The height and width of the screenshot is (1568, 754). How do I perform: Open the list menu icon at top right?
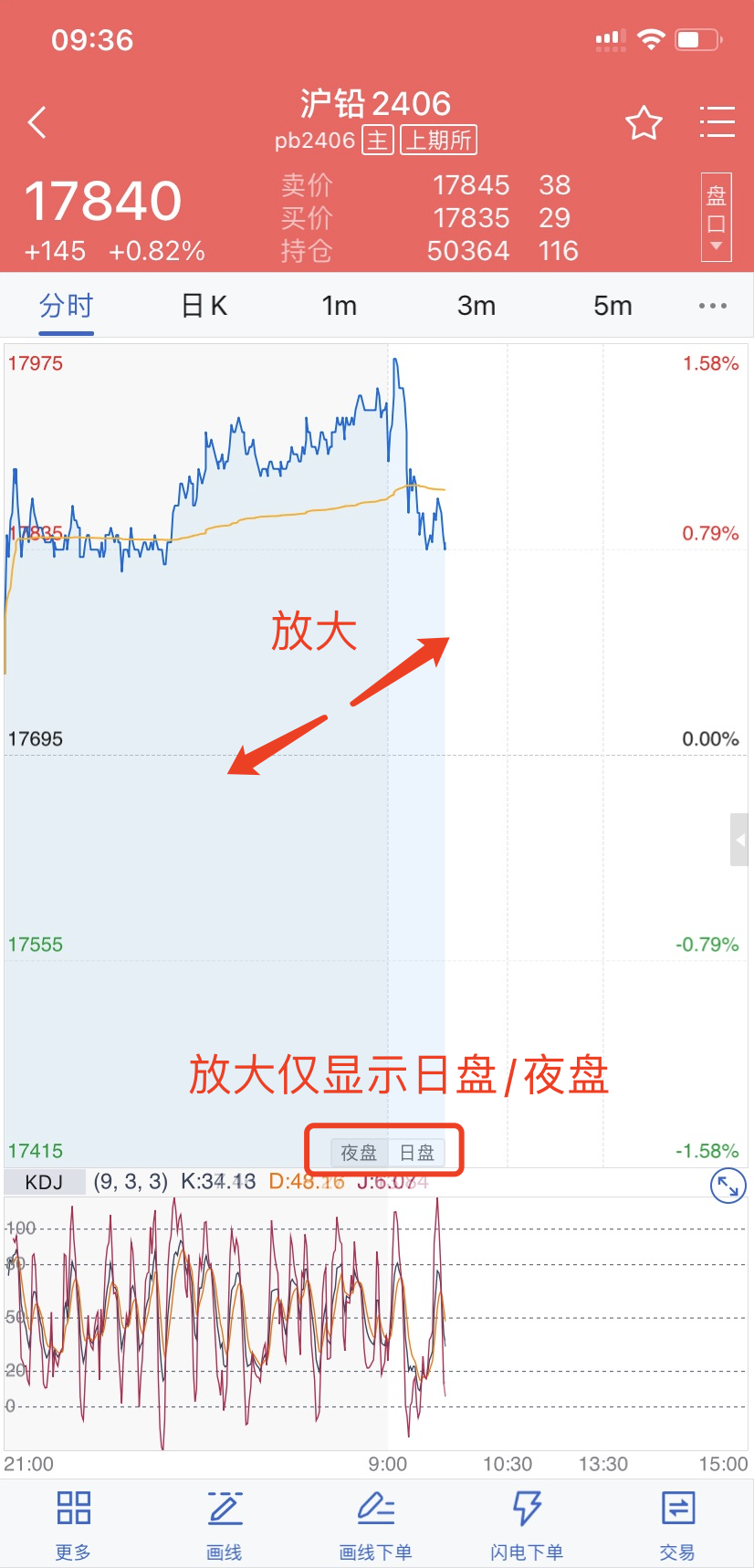point(717,122)
